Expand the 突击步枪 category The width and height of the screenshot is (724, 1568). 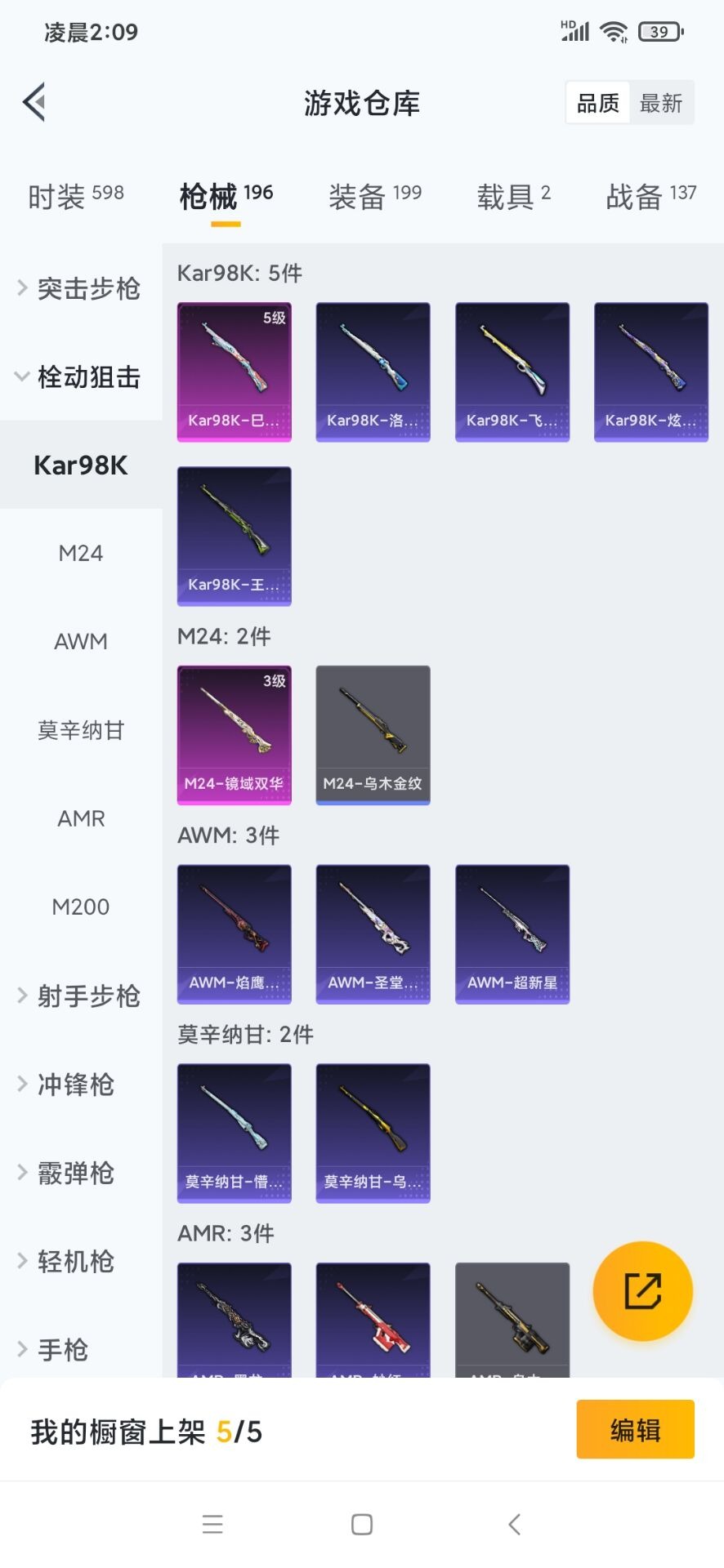pos(82,288)
